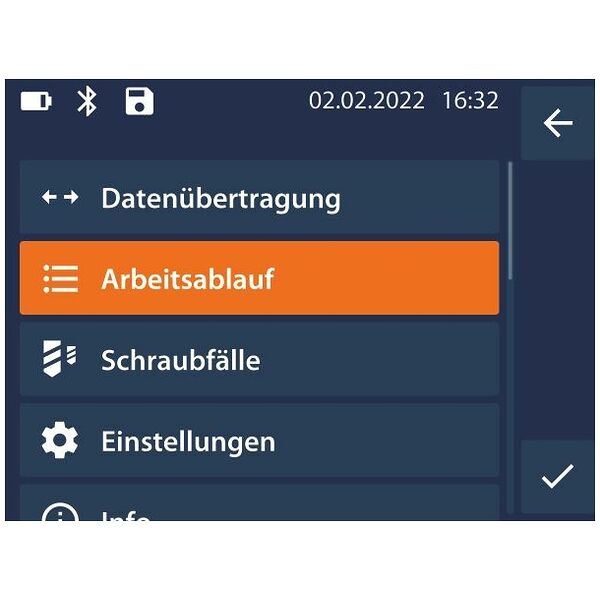Select the Arbeitsablauf entry

259,279
